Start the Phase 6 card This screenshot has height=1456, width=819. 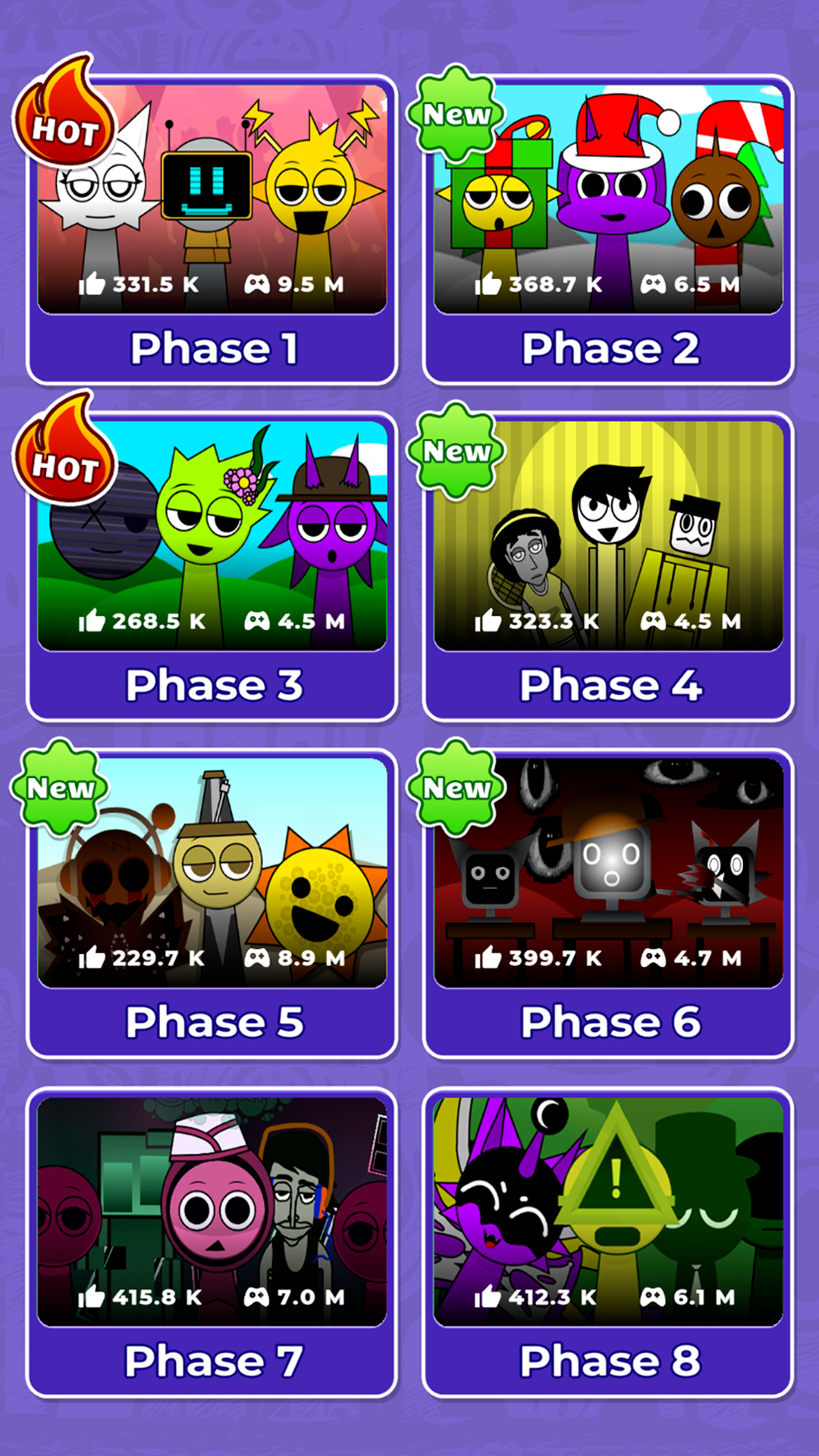(x=608, y=903)
